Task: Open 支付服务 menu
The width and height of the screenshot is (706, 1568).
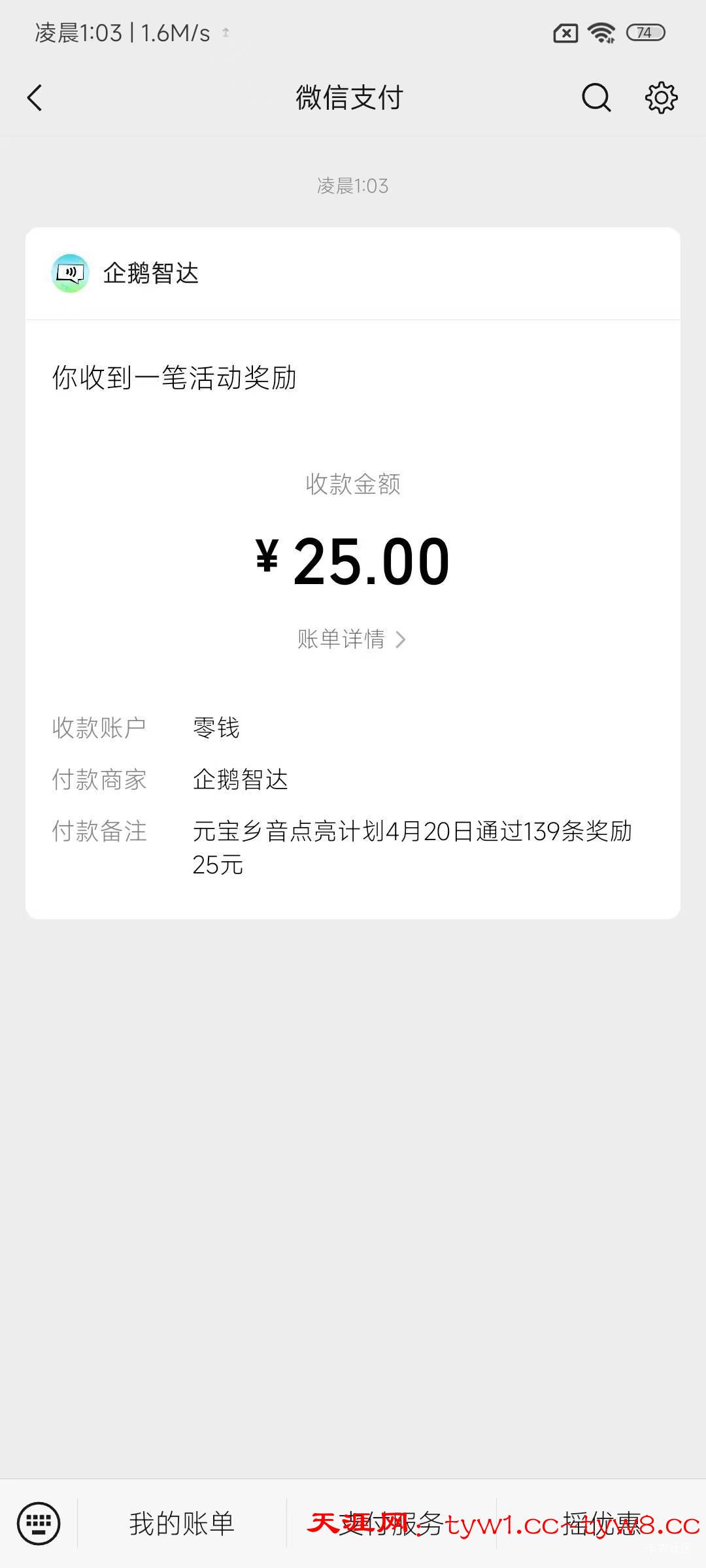Action: pos(391,1524)
